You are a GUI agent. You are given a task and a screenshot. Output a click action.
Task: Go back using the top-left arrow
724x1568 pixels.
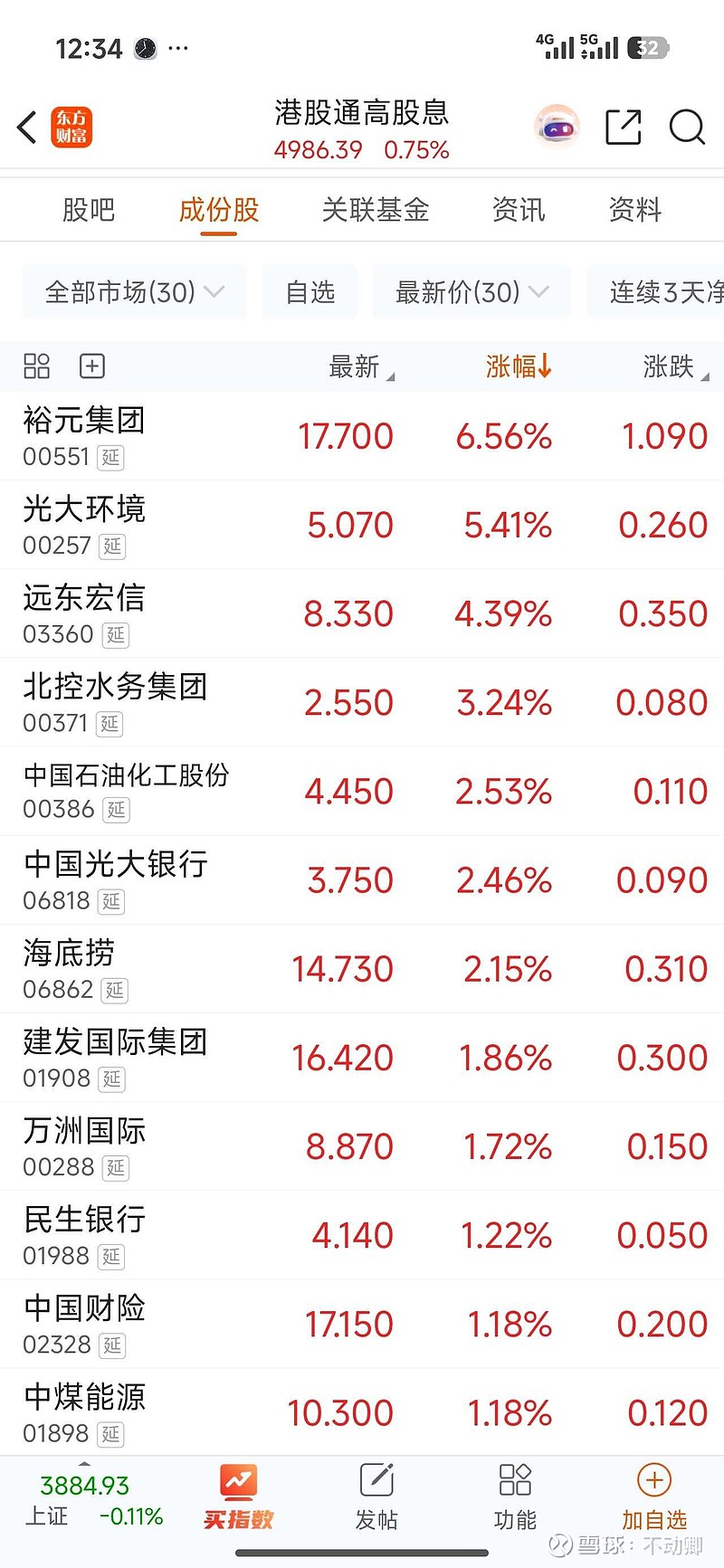pyautogui.click(x=27, y=128)
